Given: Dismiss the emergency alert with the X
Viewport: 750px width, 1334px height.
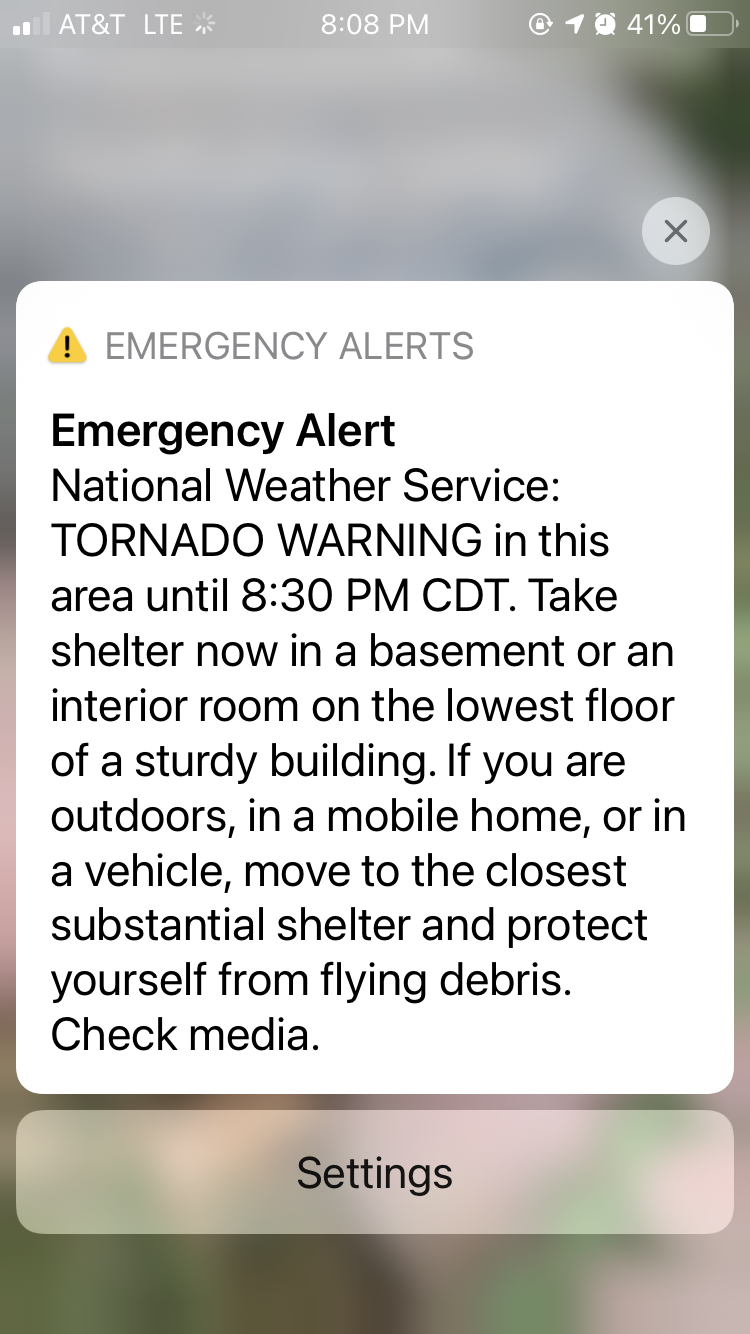Looking at the screenshot, I should [676, 232].
